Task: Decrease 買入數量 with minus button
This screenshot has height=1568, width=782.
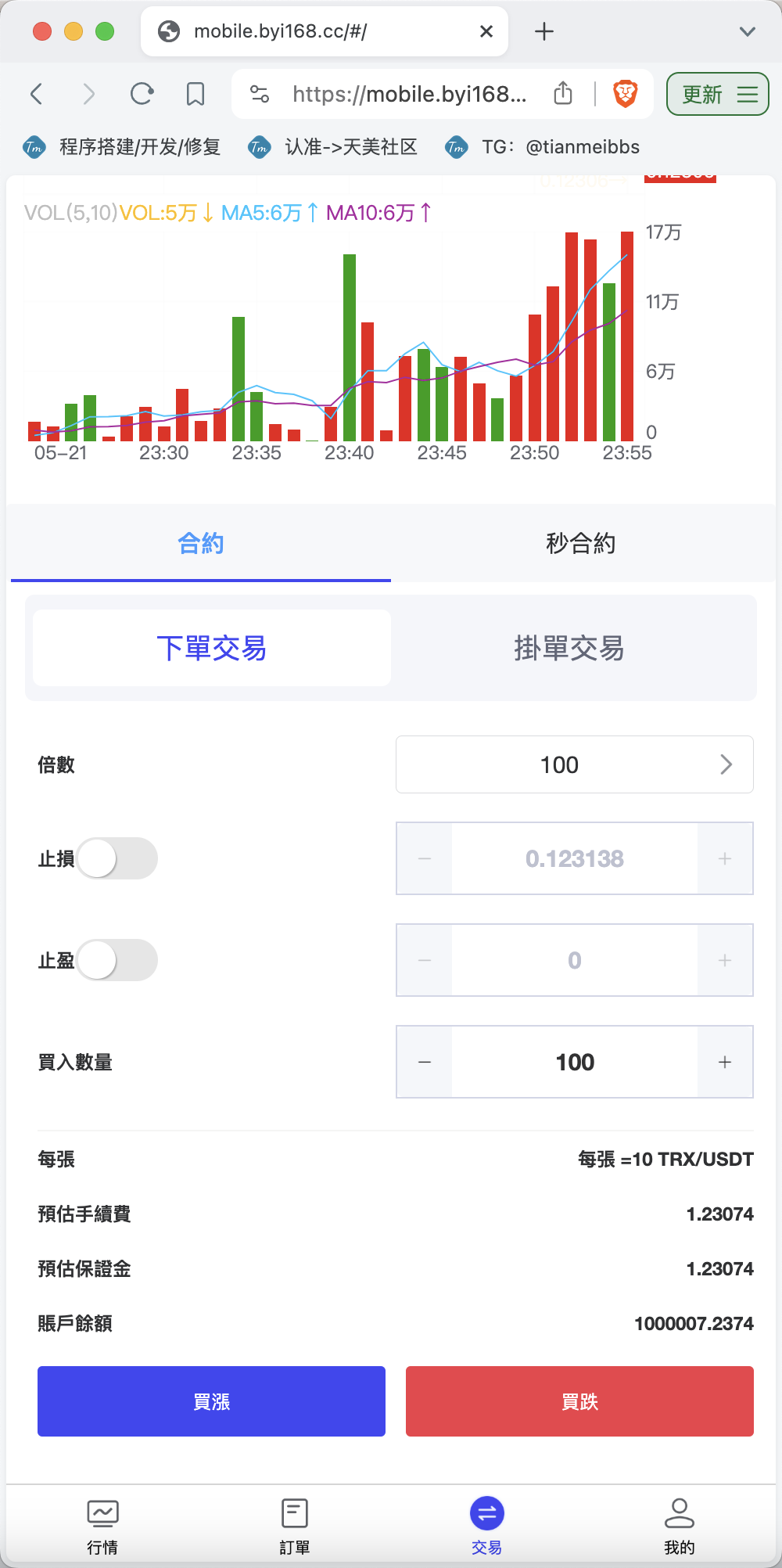Action: (425, 1062)
